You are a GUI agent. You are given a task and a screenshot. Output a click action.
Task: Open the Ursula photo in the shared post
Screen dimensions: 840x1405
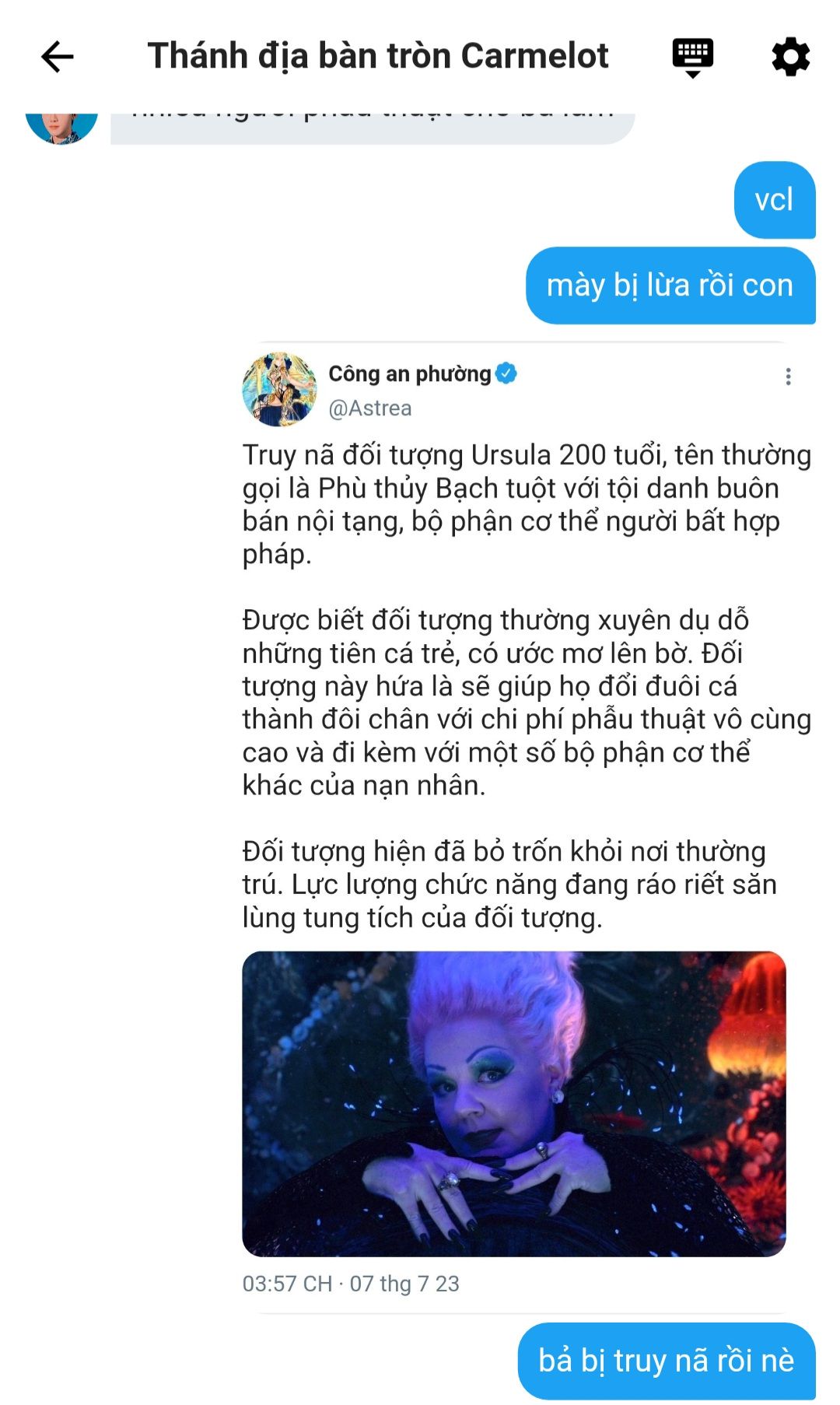tap(514, 1103)
